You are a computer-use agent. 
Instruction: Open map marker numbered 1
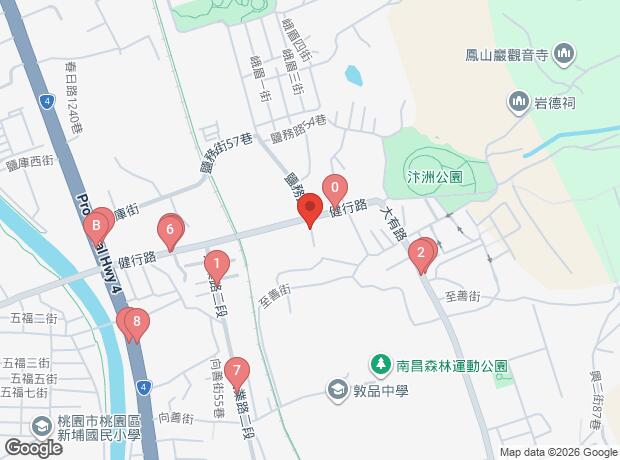coord(215,264)
